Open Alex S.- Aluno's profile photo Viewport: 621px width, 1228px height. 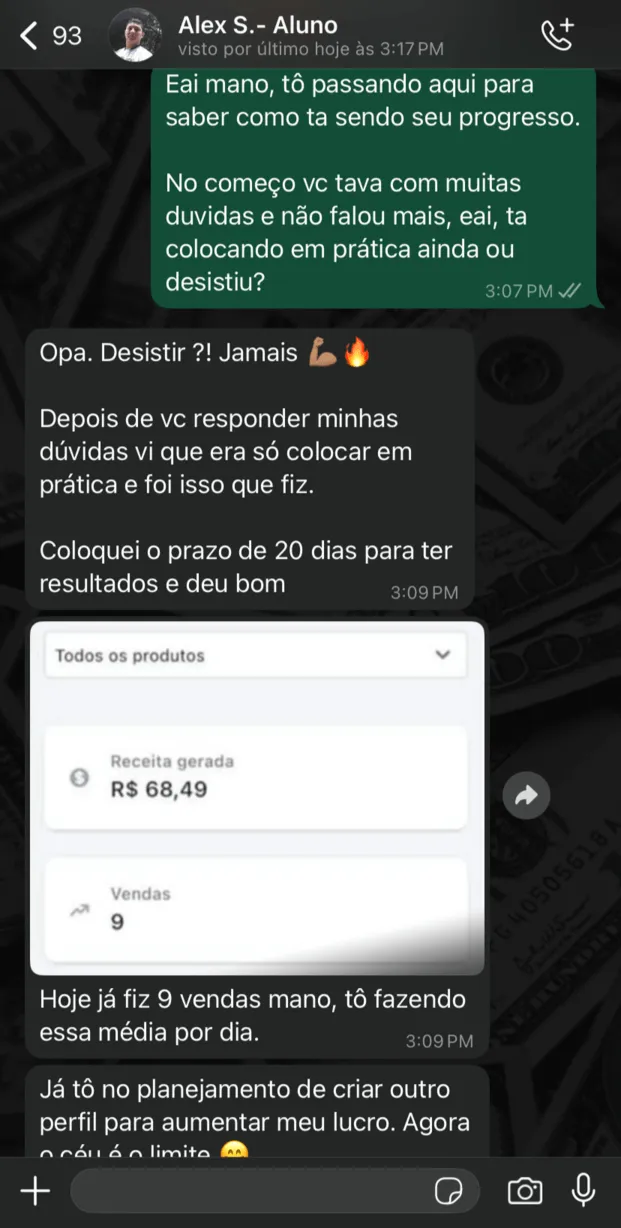[x=135, y=36]
